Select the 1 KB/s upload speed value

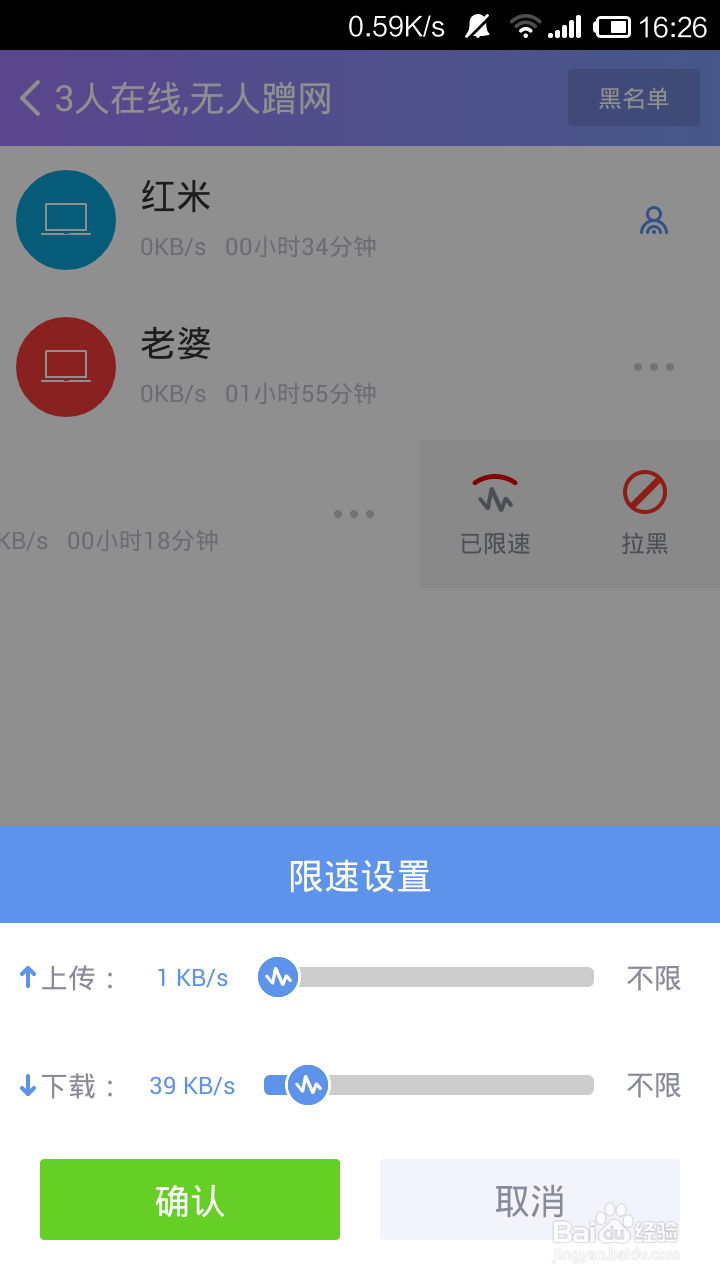click(190, 977)
